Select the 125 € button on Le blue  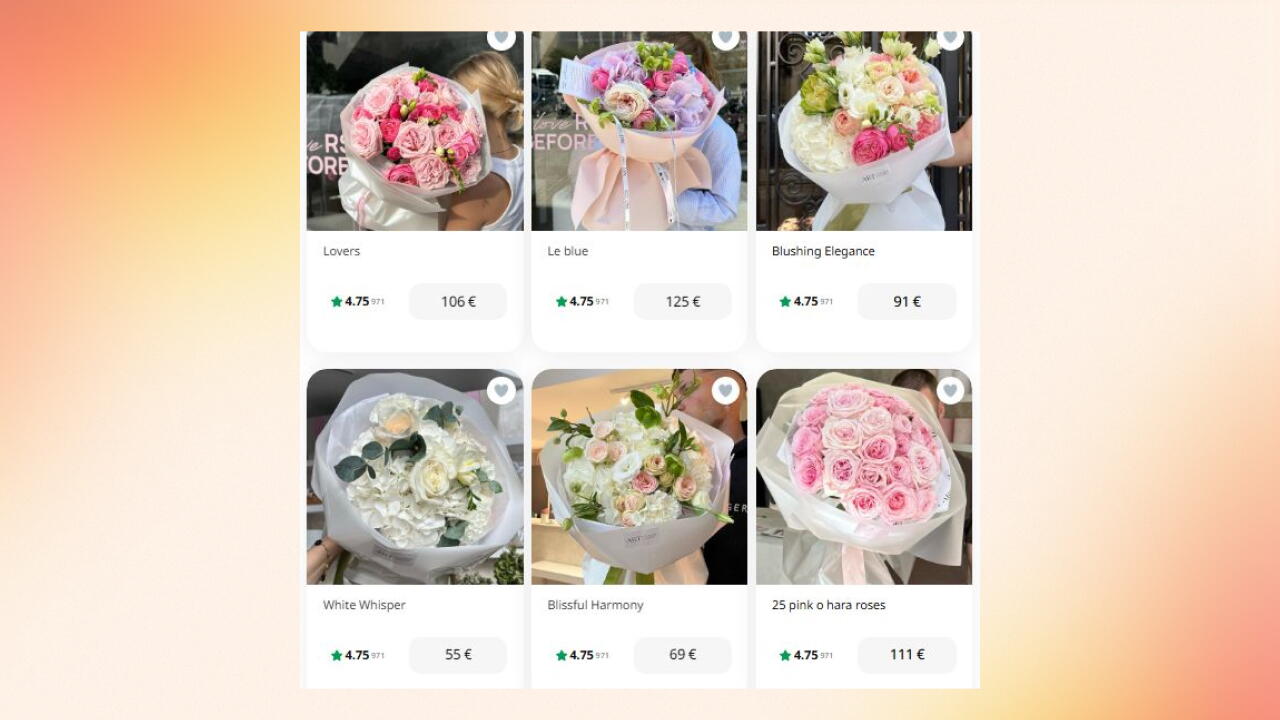click(x=682, y=301)
